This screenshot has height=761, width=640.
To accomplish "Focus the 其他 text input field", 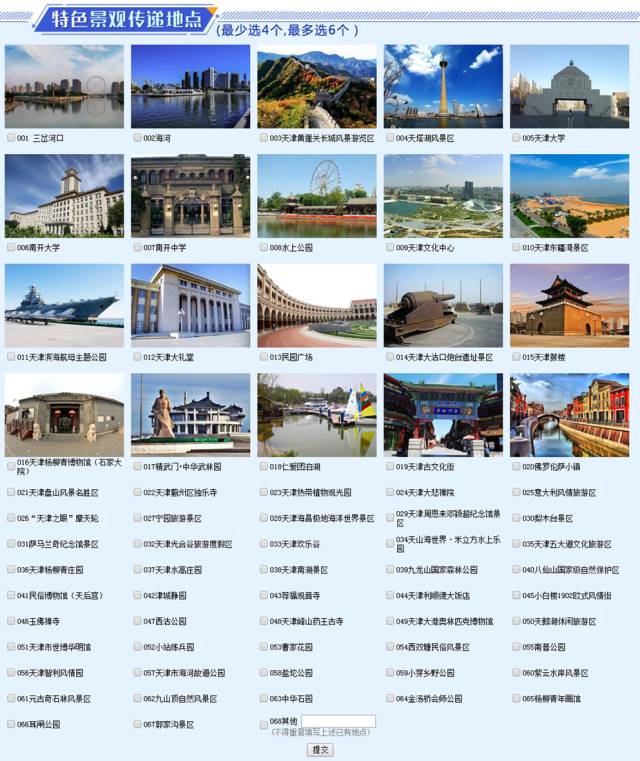I will click(x=338, y=721).
